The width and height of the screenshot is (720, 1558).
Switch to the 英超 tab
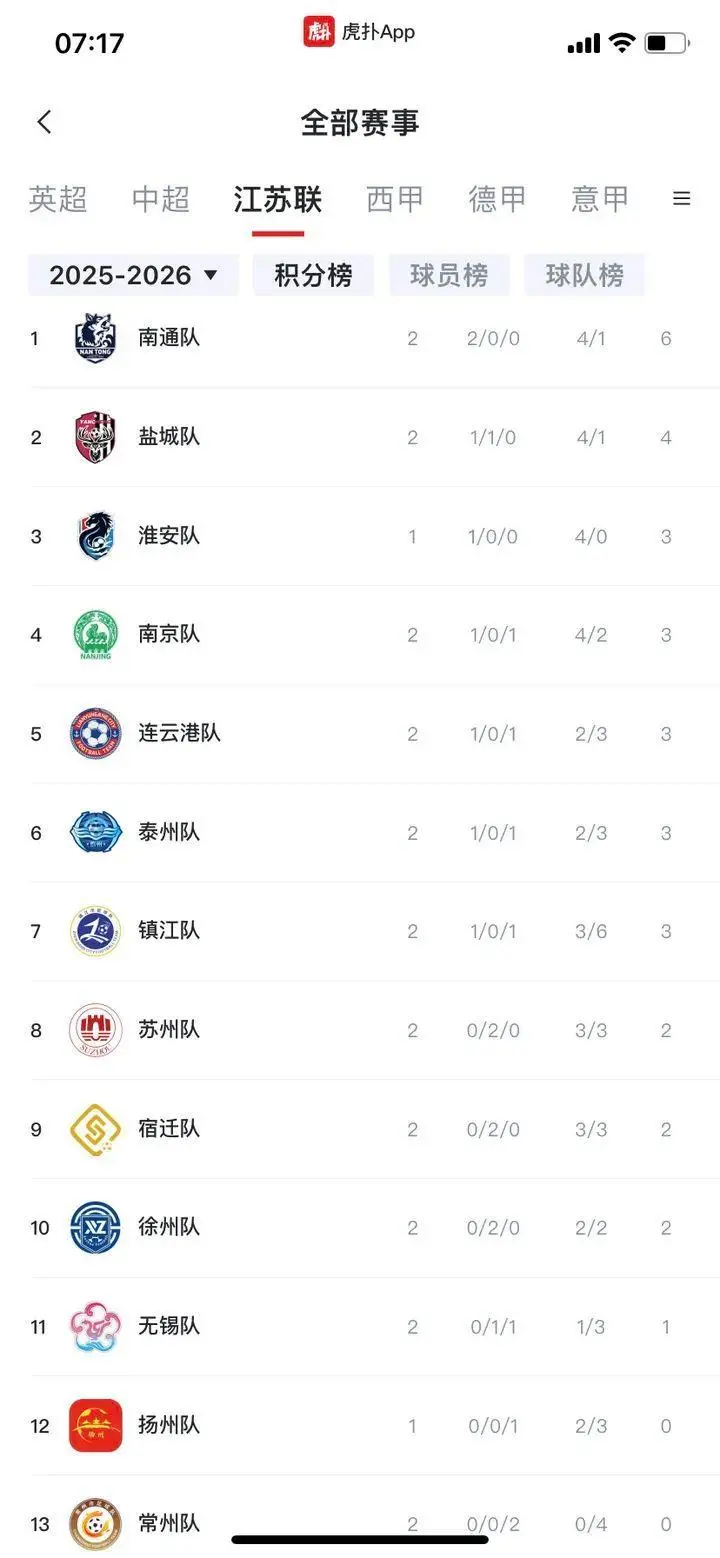pyautogui.click(x=58, y=199)
